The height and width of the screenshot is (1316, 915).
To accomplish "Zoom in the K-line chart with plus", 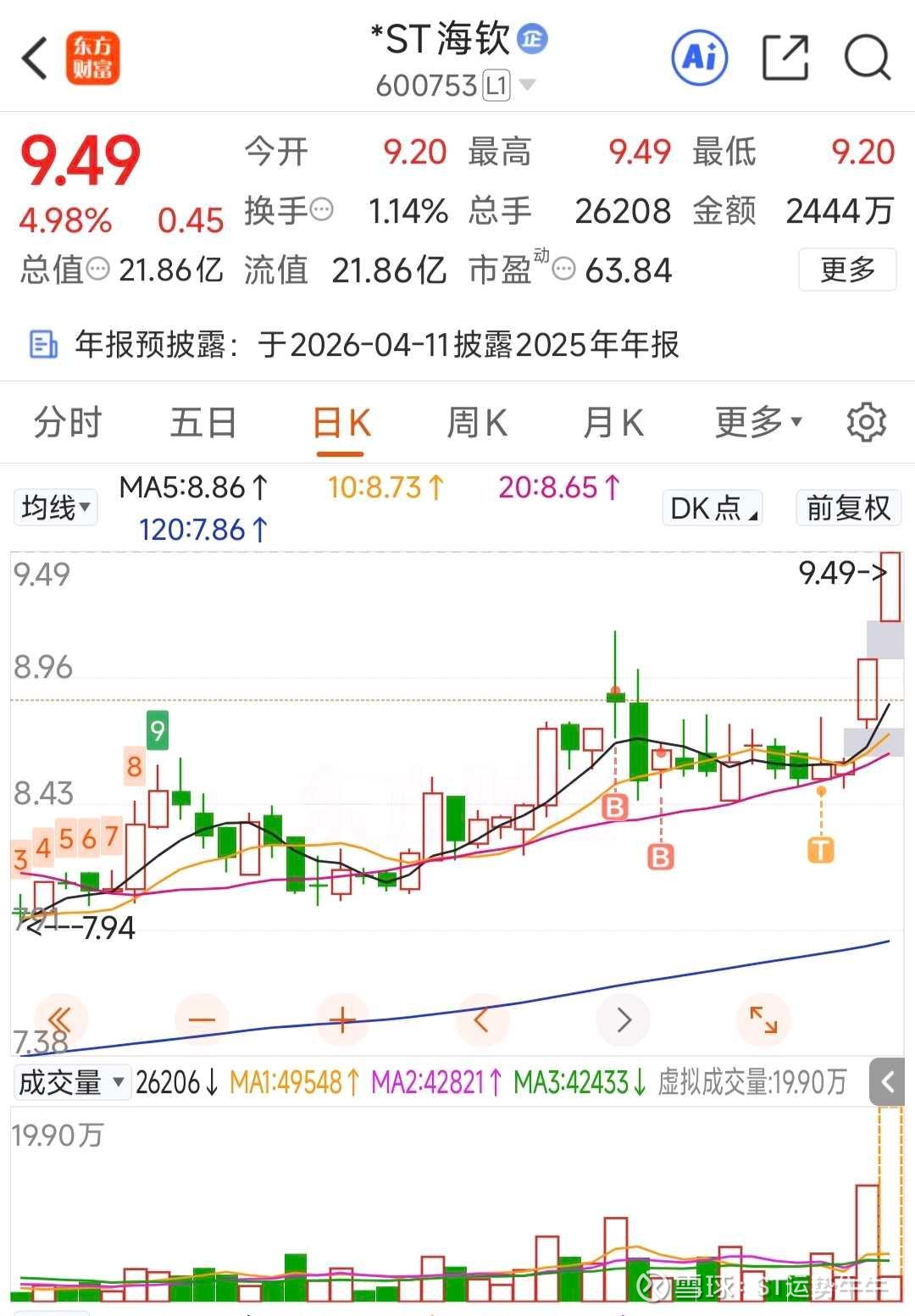I will tap(341, 1019).
